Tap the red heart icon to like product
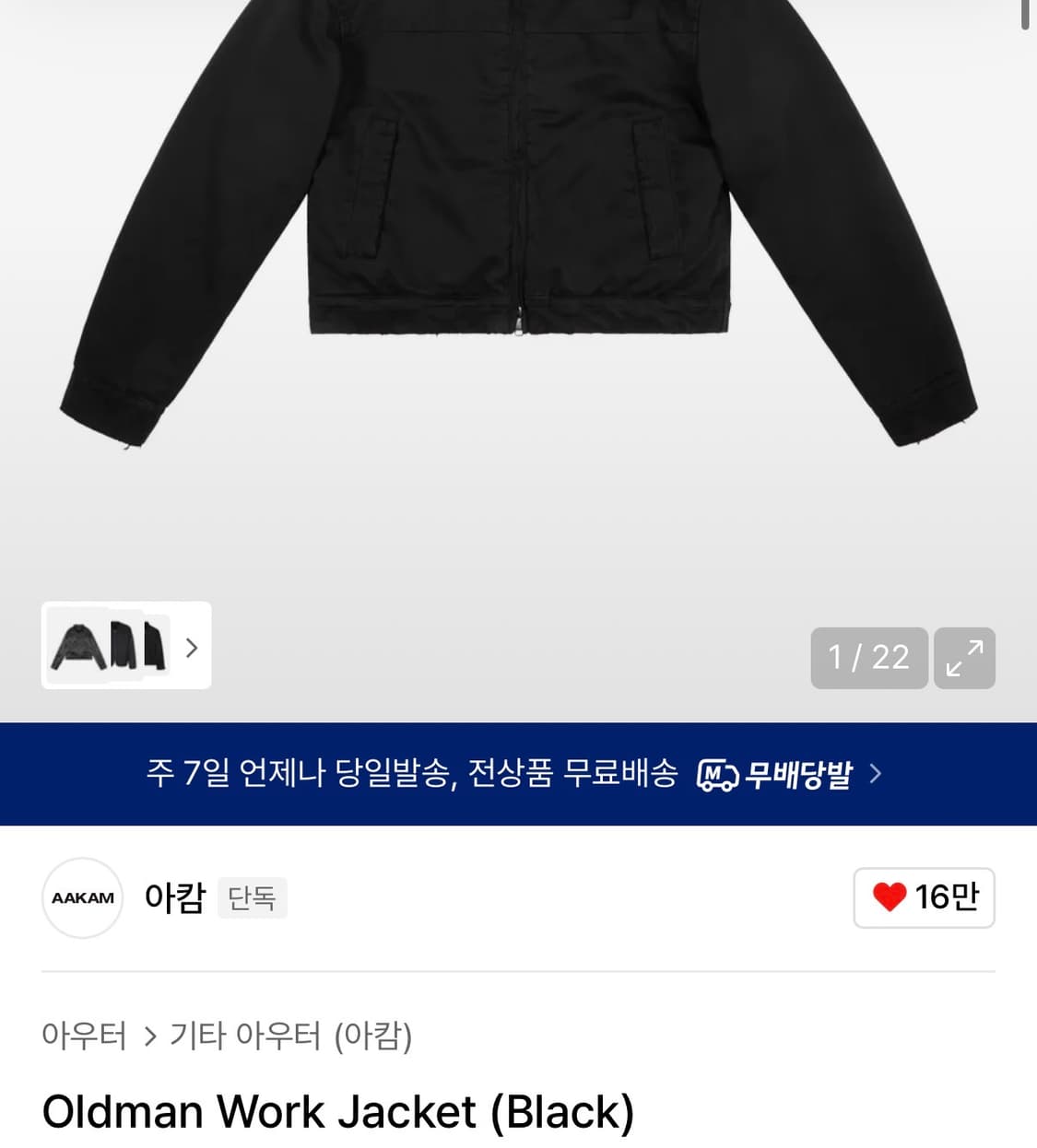The image size is (1037, 1148). (x=890, y=897)
